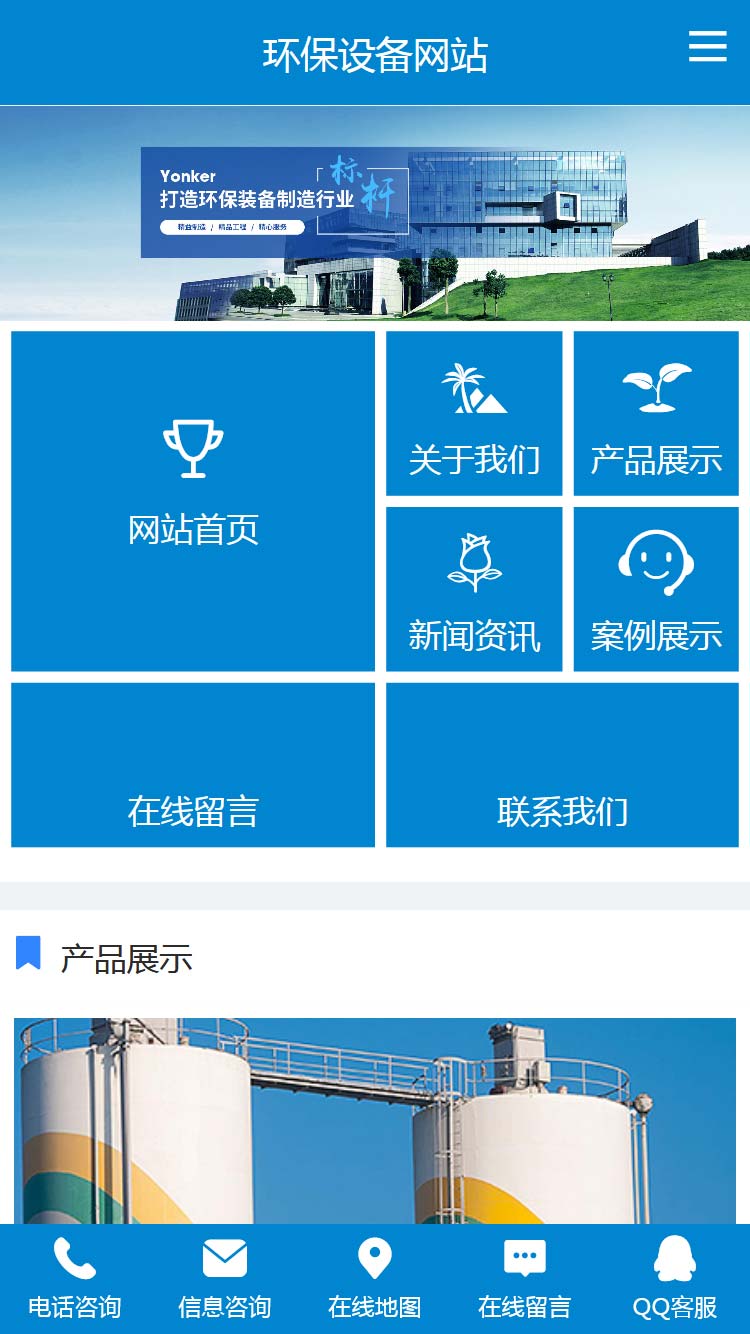Open the 在线留言 grid tile
750x1334 pixels.
pyautogui.click(x=193, y=765)
